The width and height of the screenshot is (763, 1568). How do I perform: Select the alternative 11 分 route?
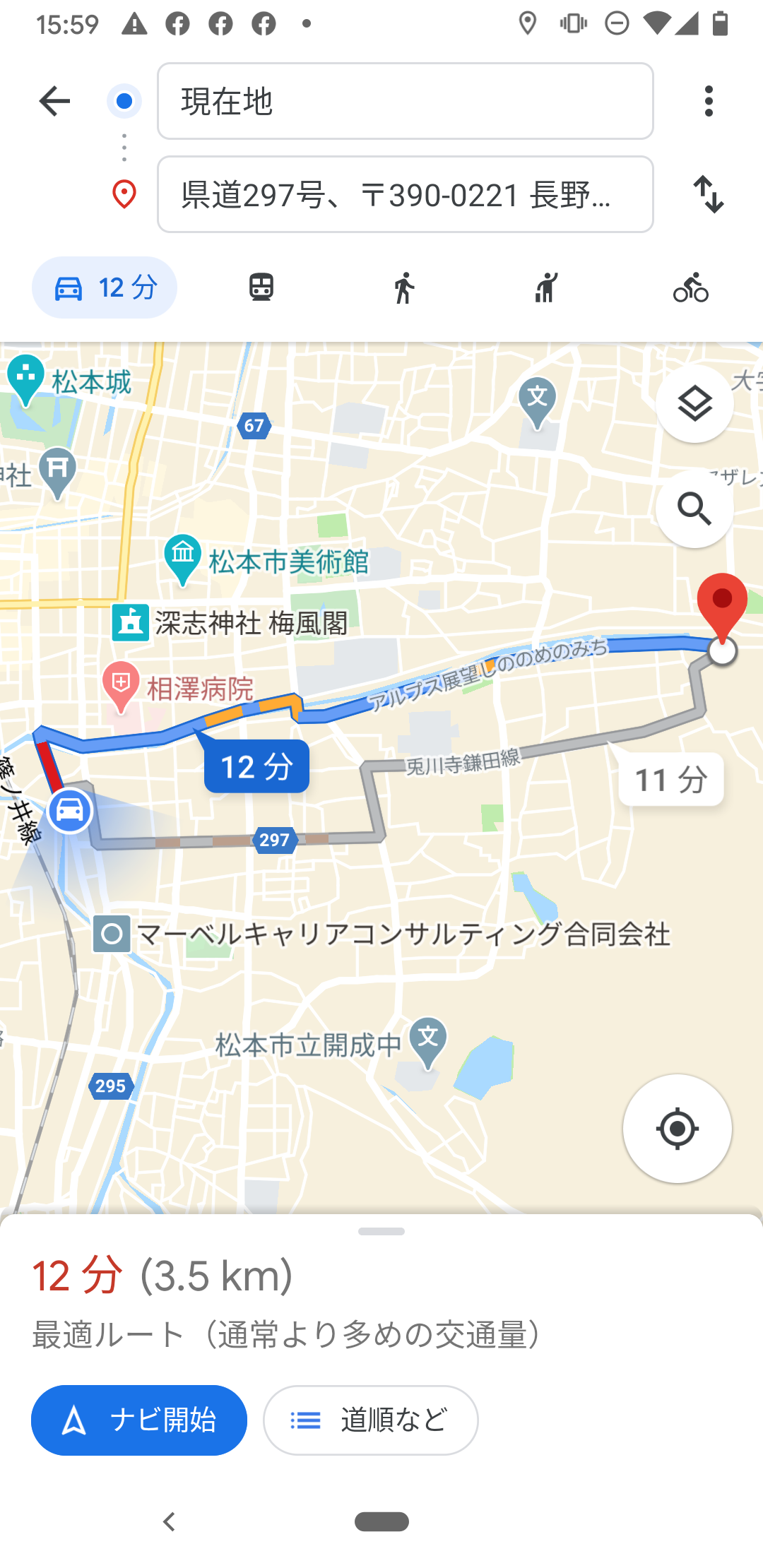pos(670,780)
